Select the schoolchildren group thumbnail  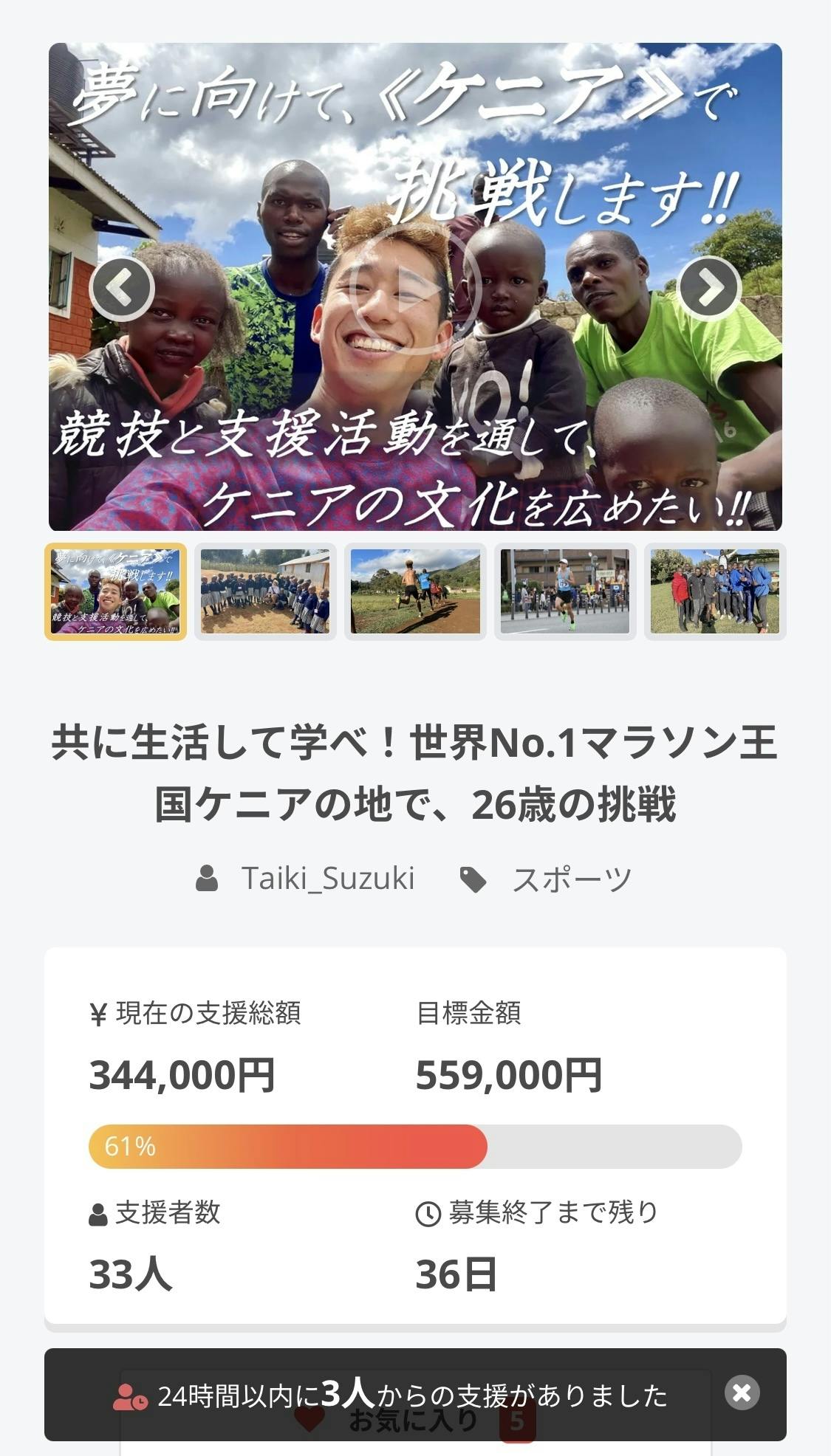(265, 591)
